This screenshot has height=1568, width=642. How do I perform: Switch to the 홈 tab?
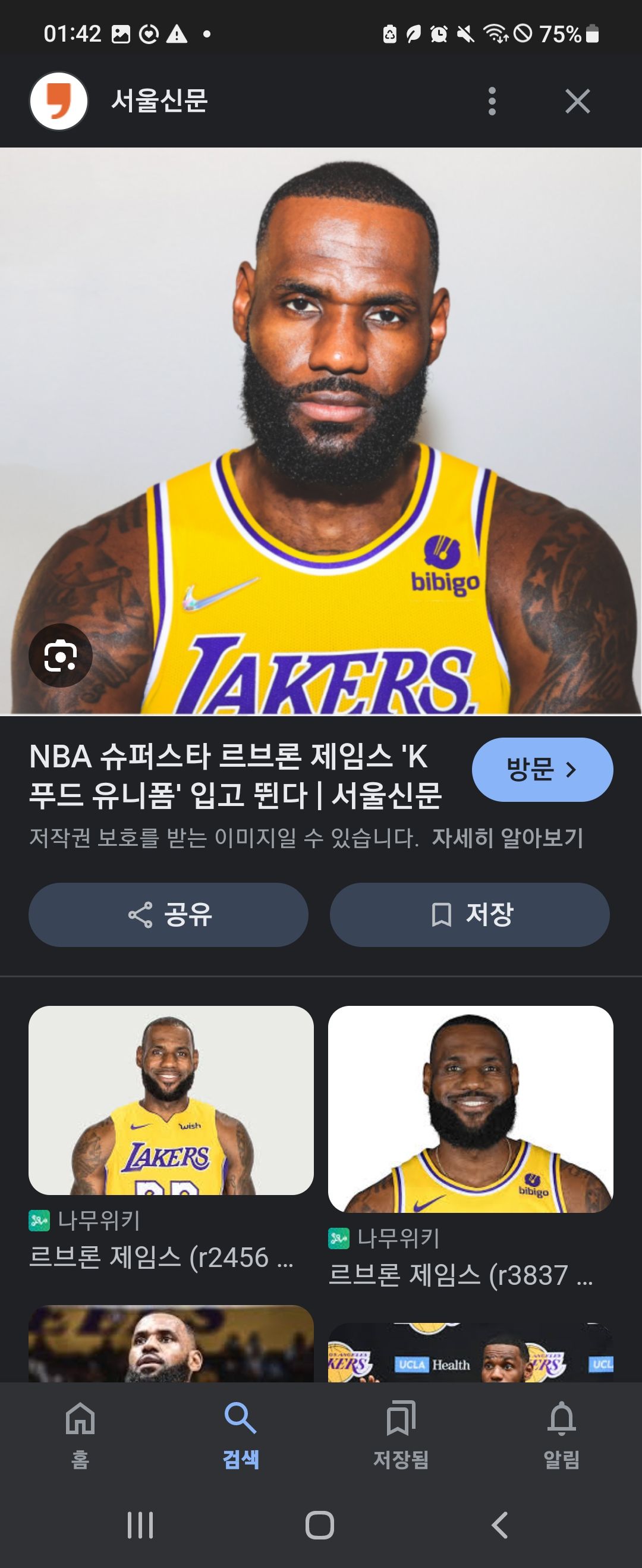point(80,1434)
